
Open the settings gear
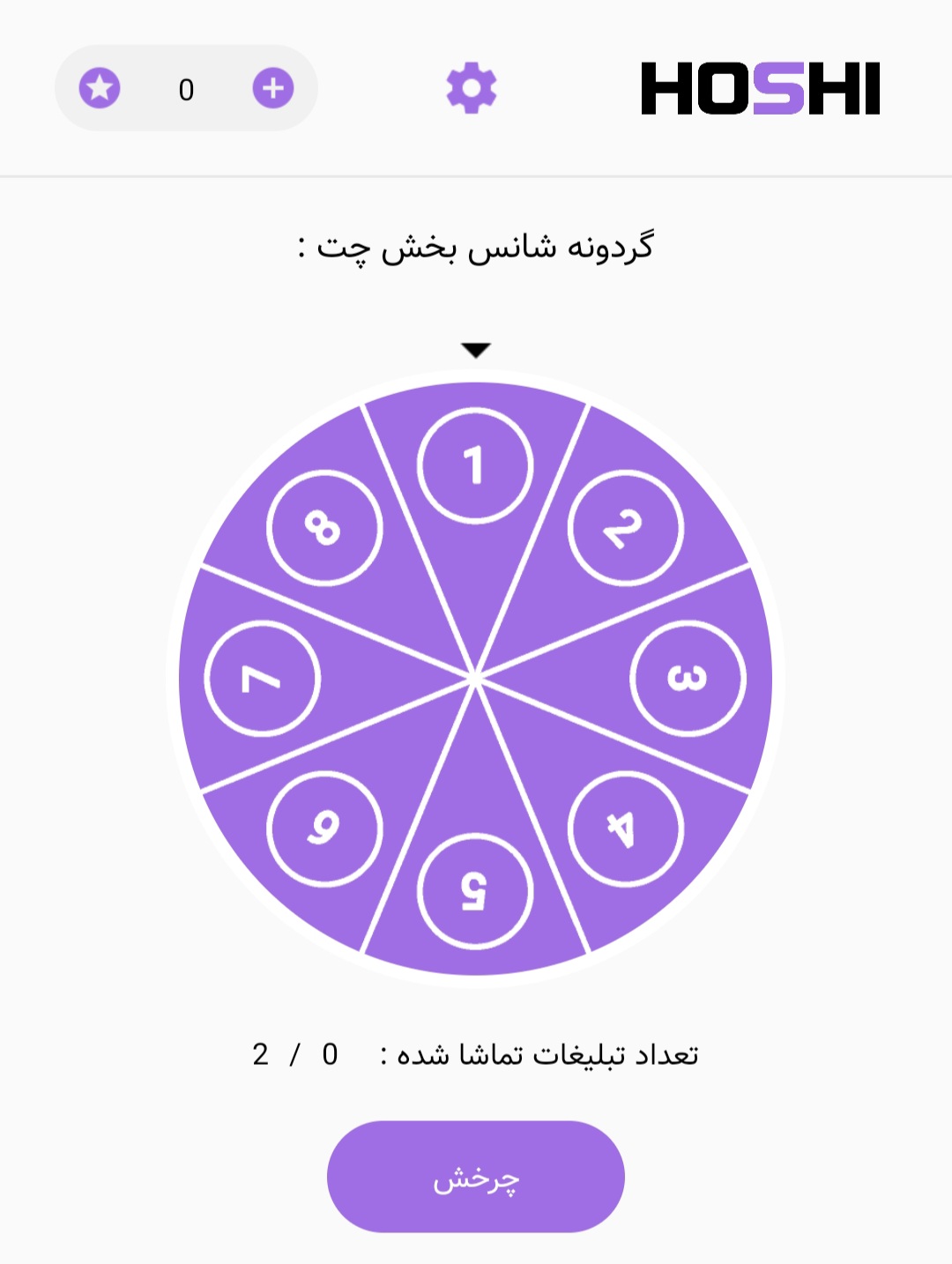[472, 88]
